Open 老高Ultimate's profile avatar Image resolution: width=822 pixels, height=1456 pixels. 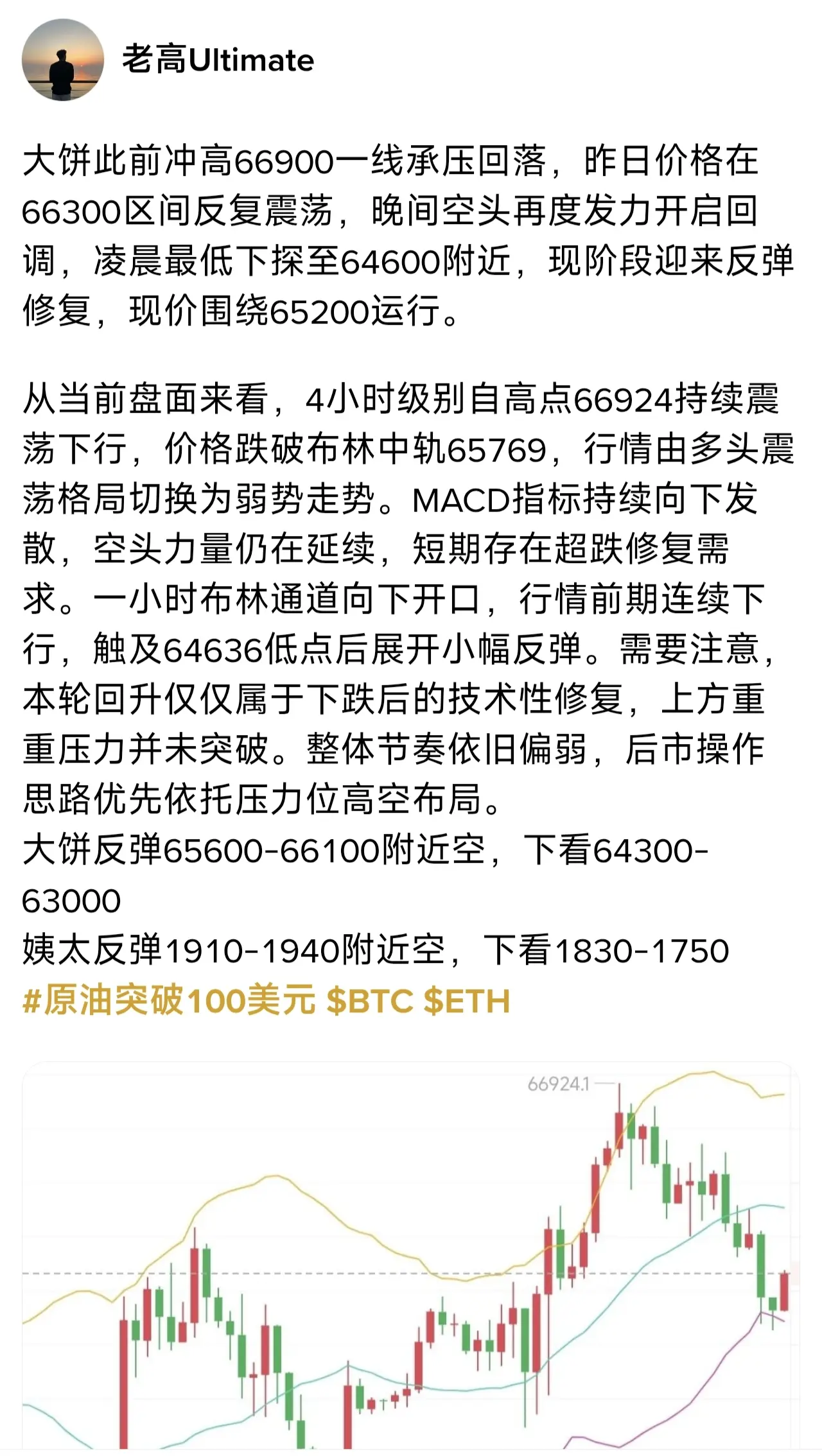tap(63, 60)
